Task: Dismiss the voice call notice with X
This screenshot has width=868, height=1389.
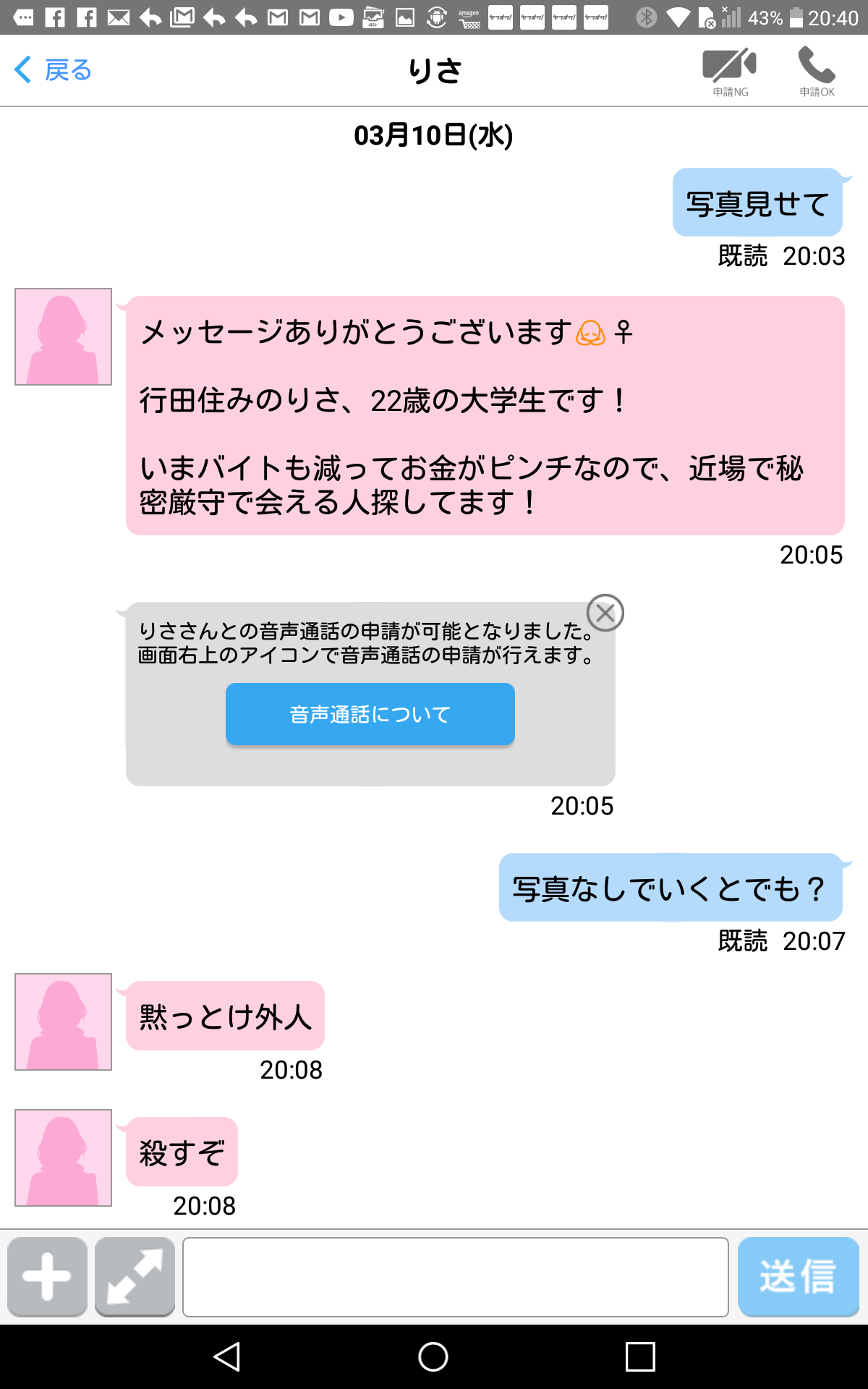Action: 605,613
